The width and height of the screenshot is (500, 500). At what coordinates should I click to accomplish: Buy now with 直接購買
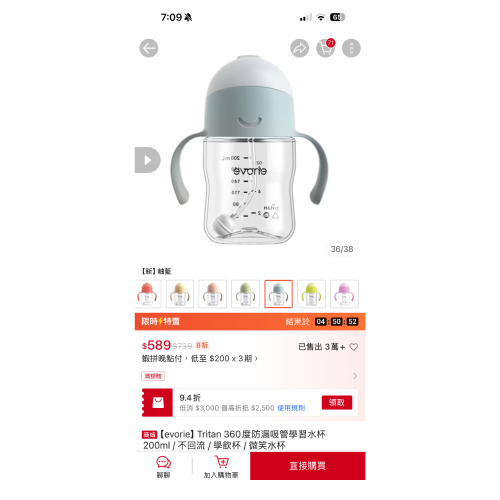click(308, 466)
